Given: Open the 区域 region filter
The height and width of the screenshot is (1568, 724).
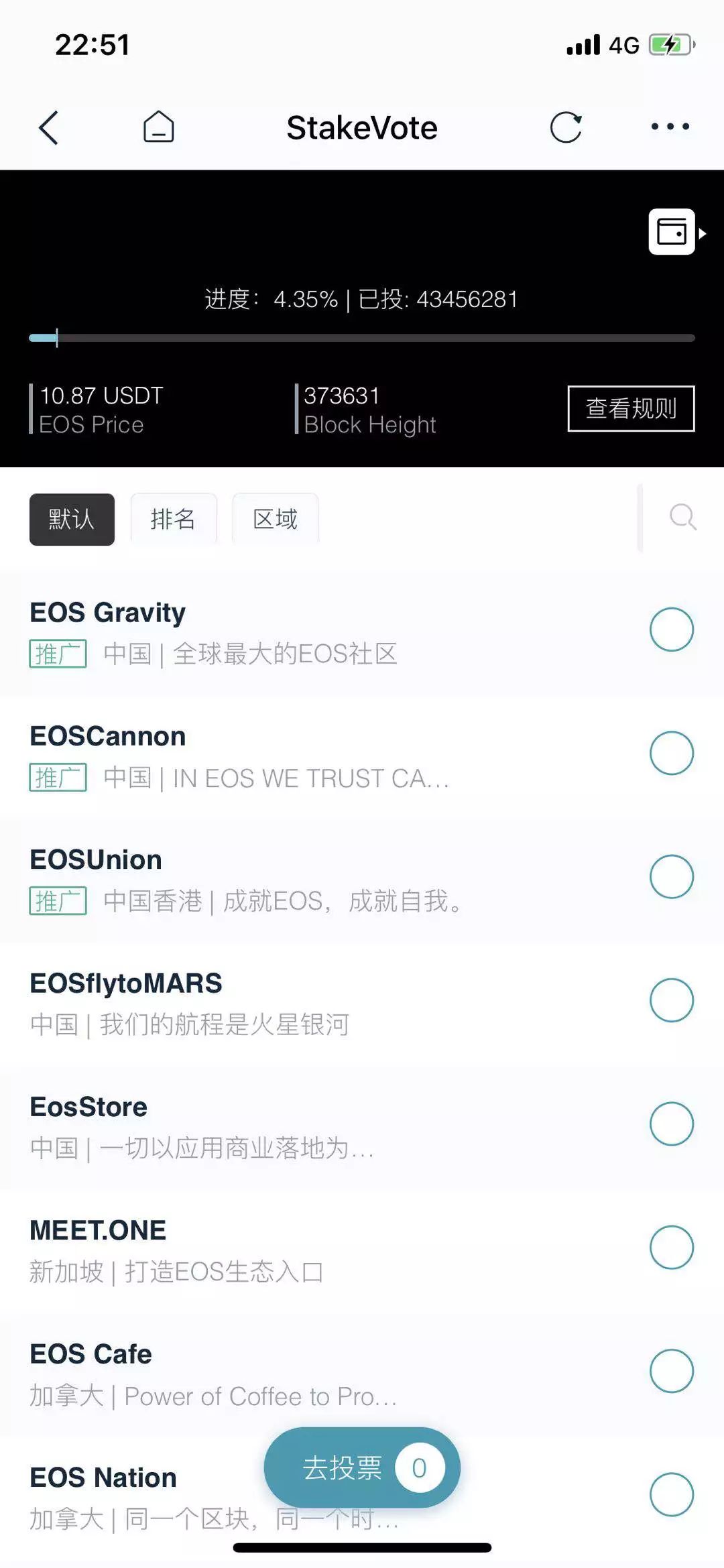Looking at the screenshot, I should click(x=274, y=518).
